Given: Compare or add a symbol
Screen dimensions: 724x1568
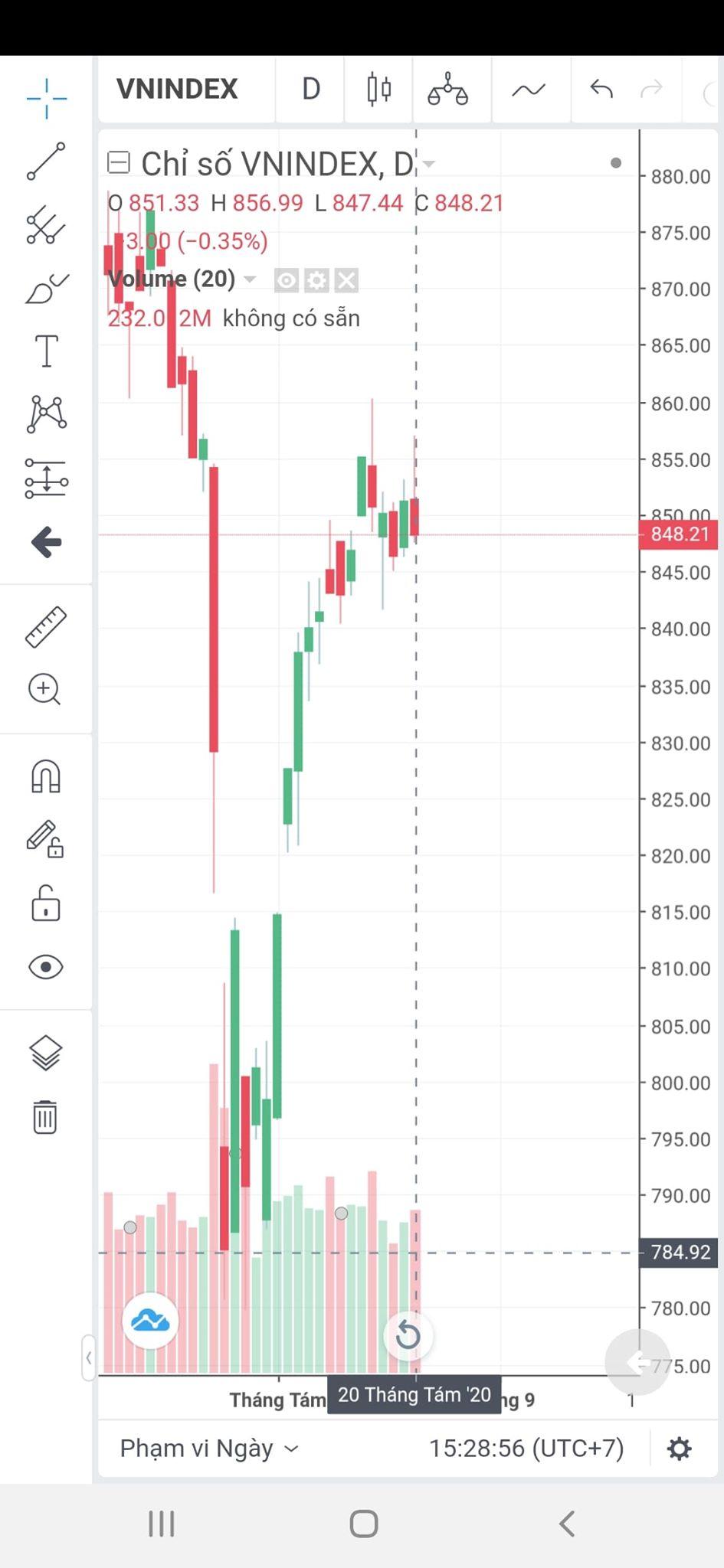Looking at the screenshot, I should coord(447,90).
